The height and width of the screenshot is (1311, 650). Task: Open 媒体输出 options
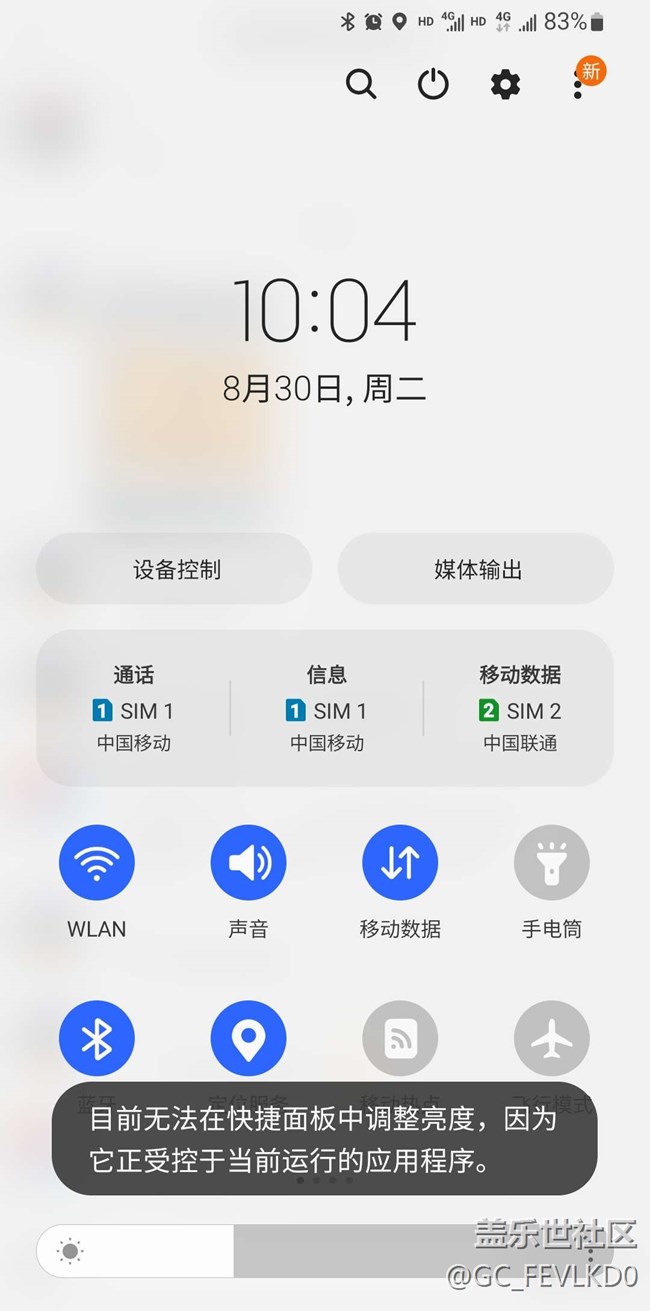point(476,570)
